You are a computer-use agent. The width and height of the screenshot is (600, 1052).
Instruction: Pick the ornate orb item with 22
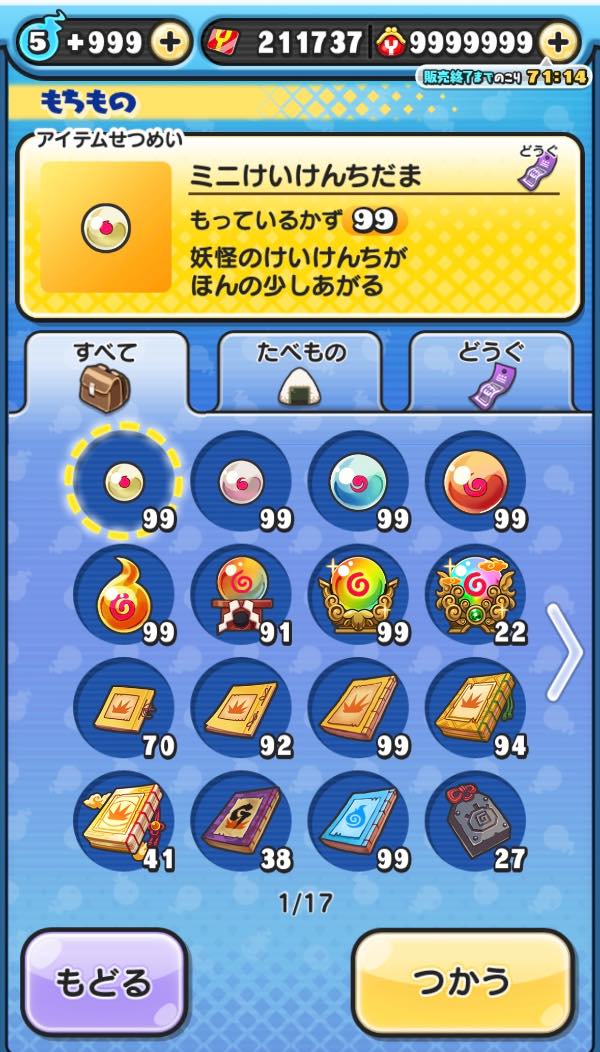(475, 595)
